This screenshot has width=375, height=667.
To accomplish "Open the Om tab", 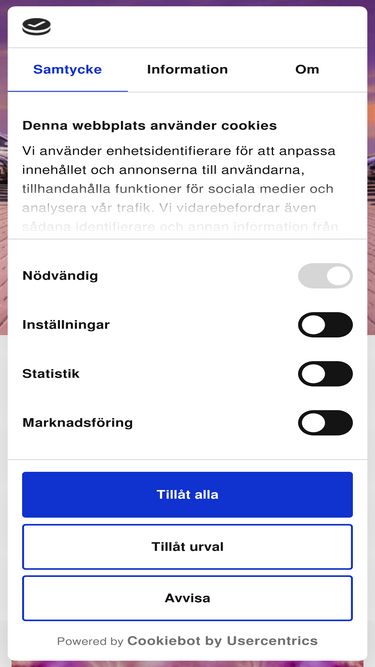I will coord(307,69).
